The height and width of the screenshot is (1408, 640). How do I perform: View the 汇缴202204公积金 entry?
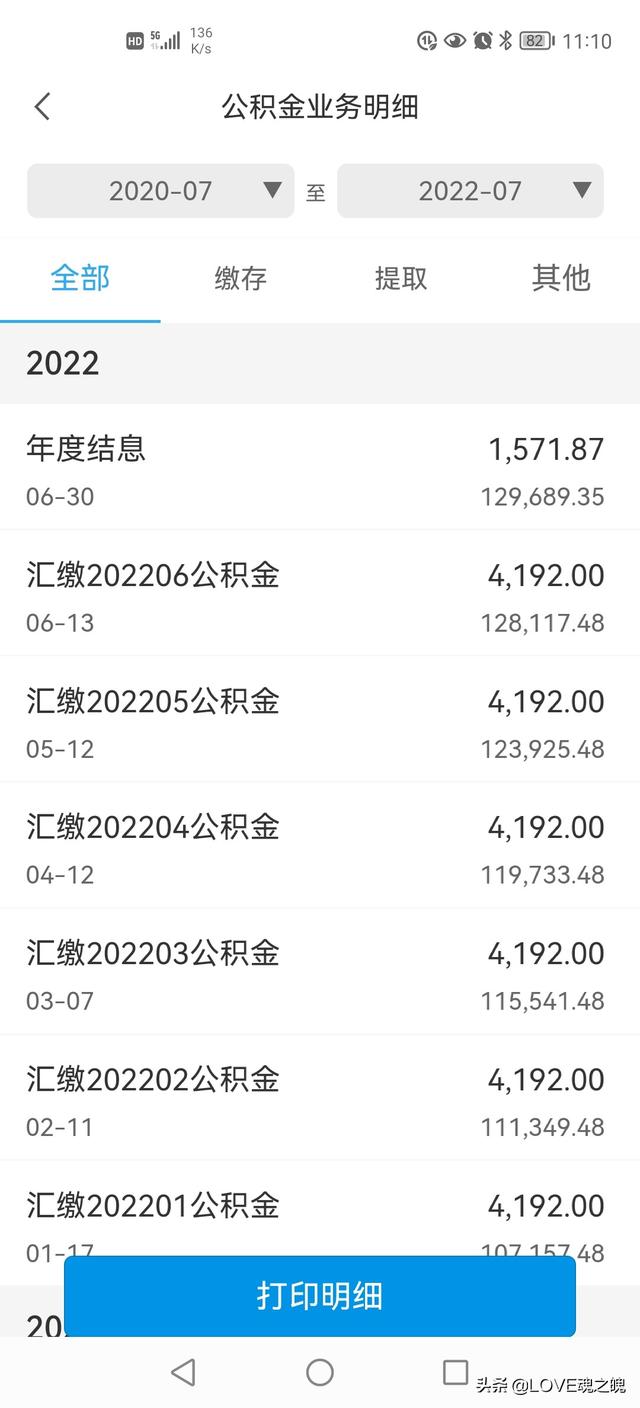pos(320,845)
